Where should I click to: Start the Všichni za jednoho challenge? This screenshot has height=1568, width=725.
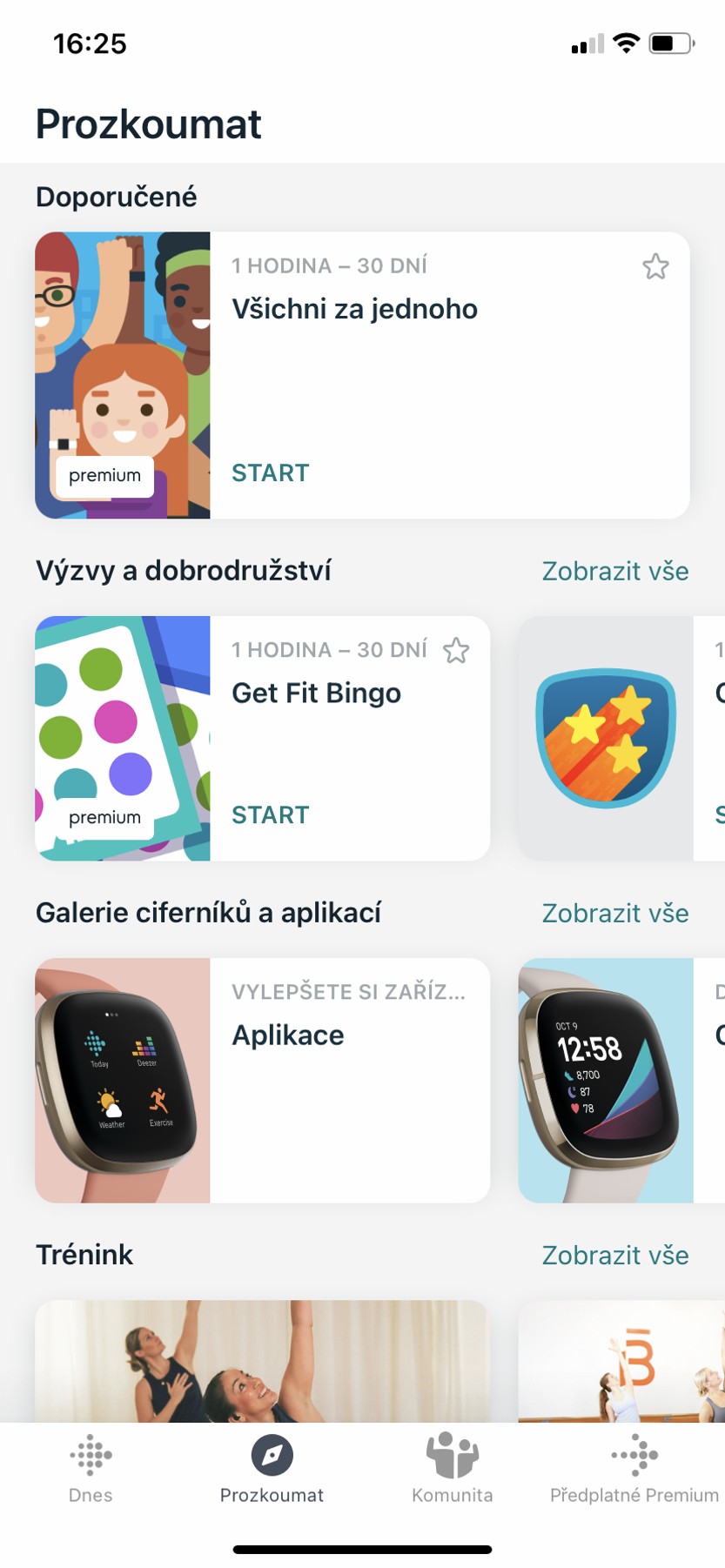(270, 472)
